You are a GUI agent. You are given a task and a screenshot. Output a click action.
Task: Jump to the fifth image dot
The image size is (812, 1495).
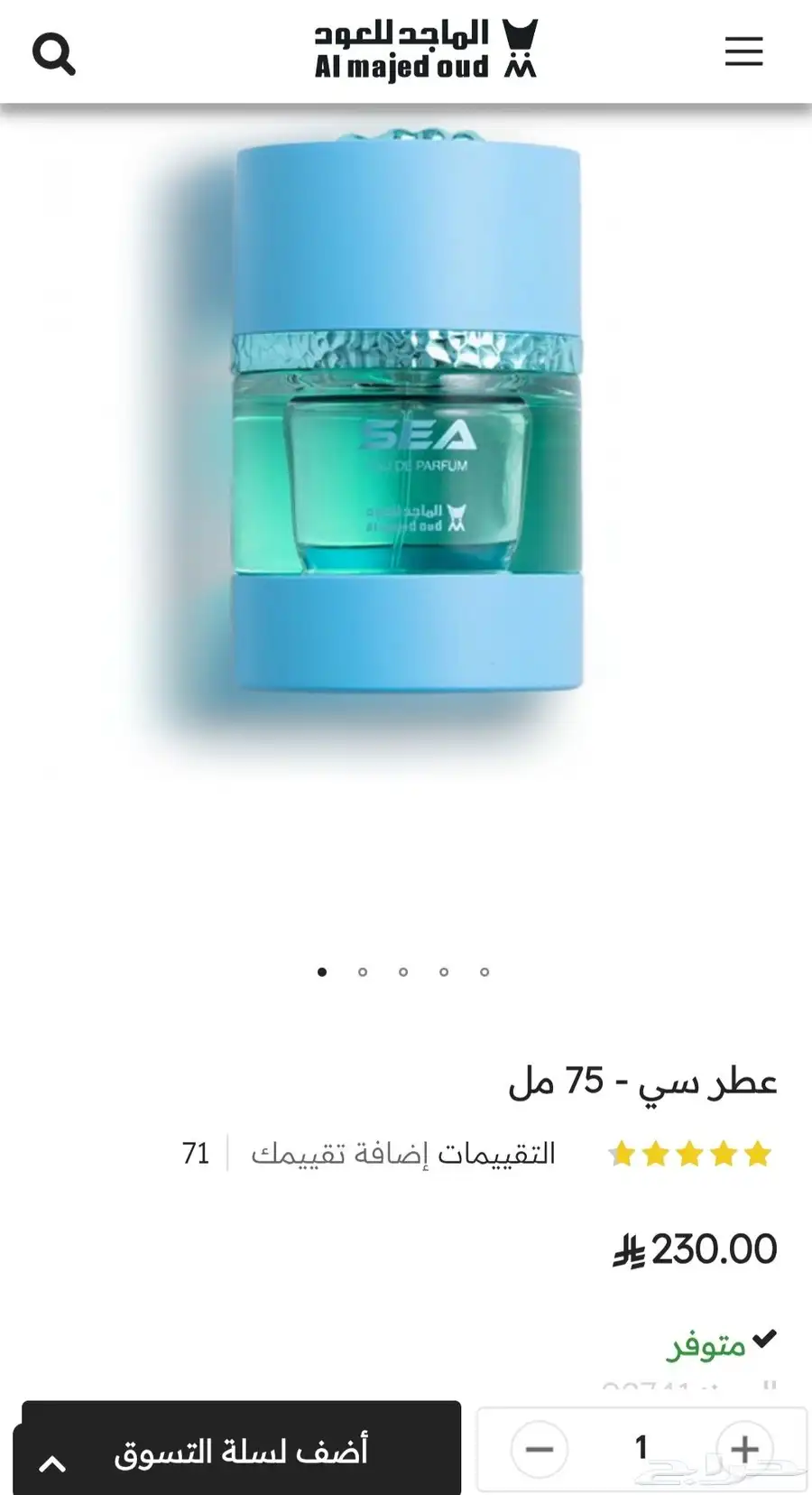484,972
